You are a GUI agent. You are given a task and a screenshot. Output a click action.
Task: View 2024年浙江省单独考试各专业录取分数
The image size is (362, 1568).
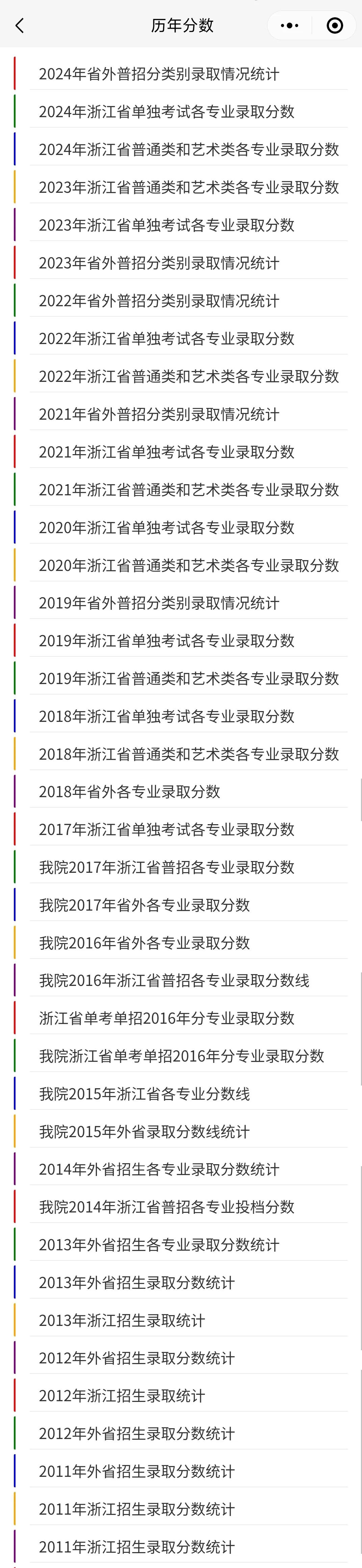click(x=167, y=112)
